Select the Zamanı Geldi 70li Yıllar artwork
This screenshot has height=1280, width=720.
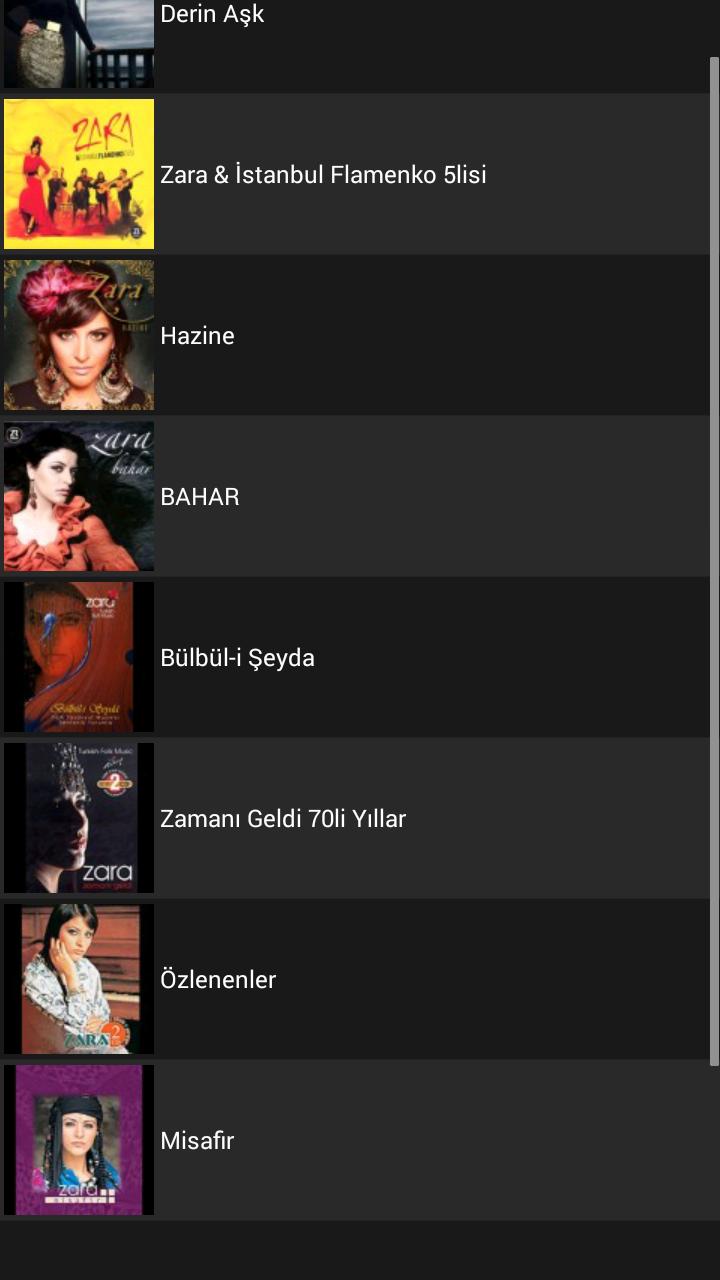click(x=79, y=817)
